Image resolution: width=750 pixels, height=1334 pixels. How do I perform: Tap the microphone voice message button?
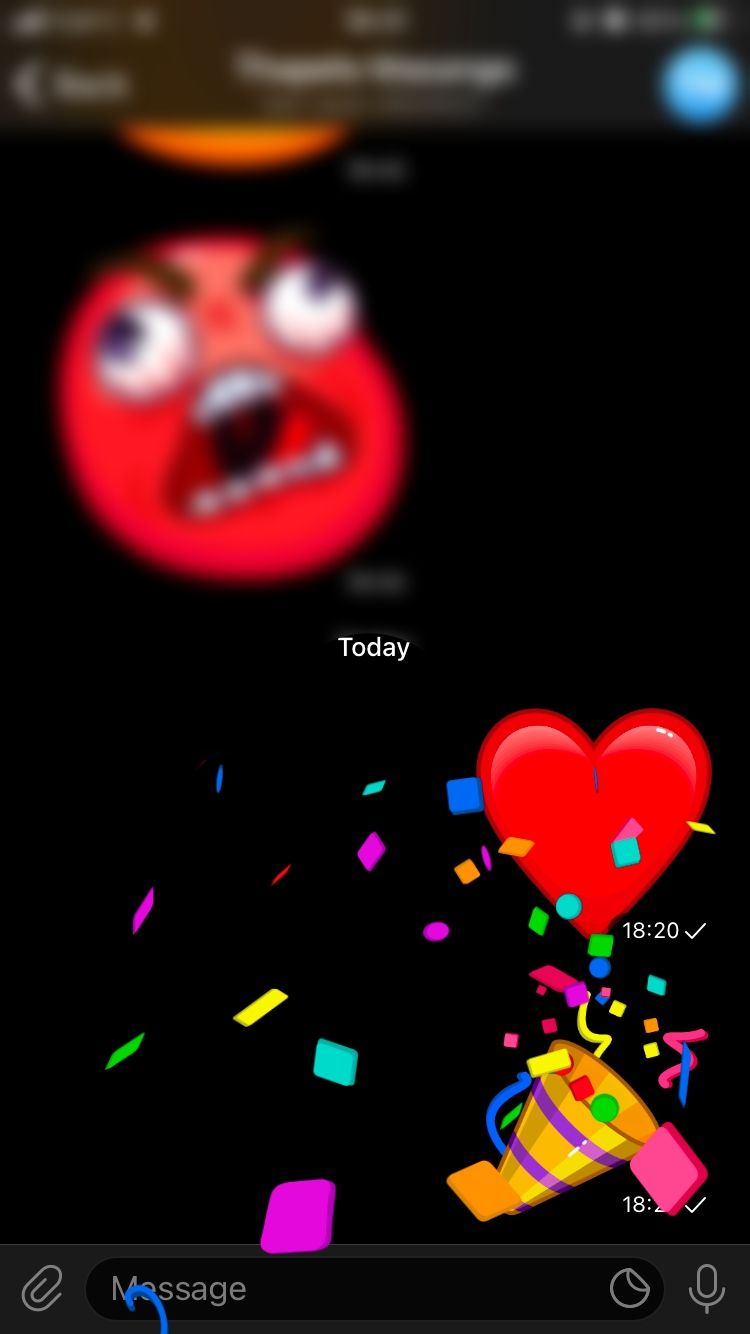[x=706, y=1288]
